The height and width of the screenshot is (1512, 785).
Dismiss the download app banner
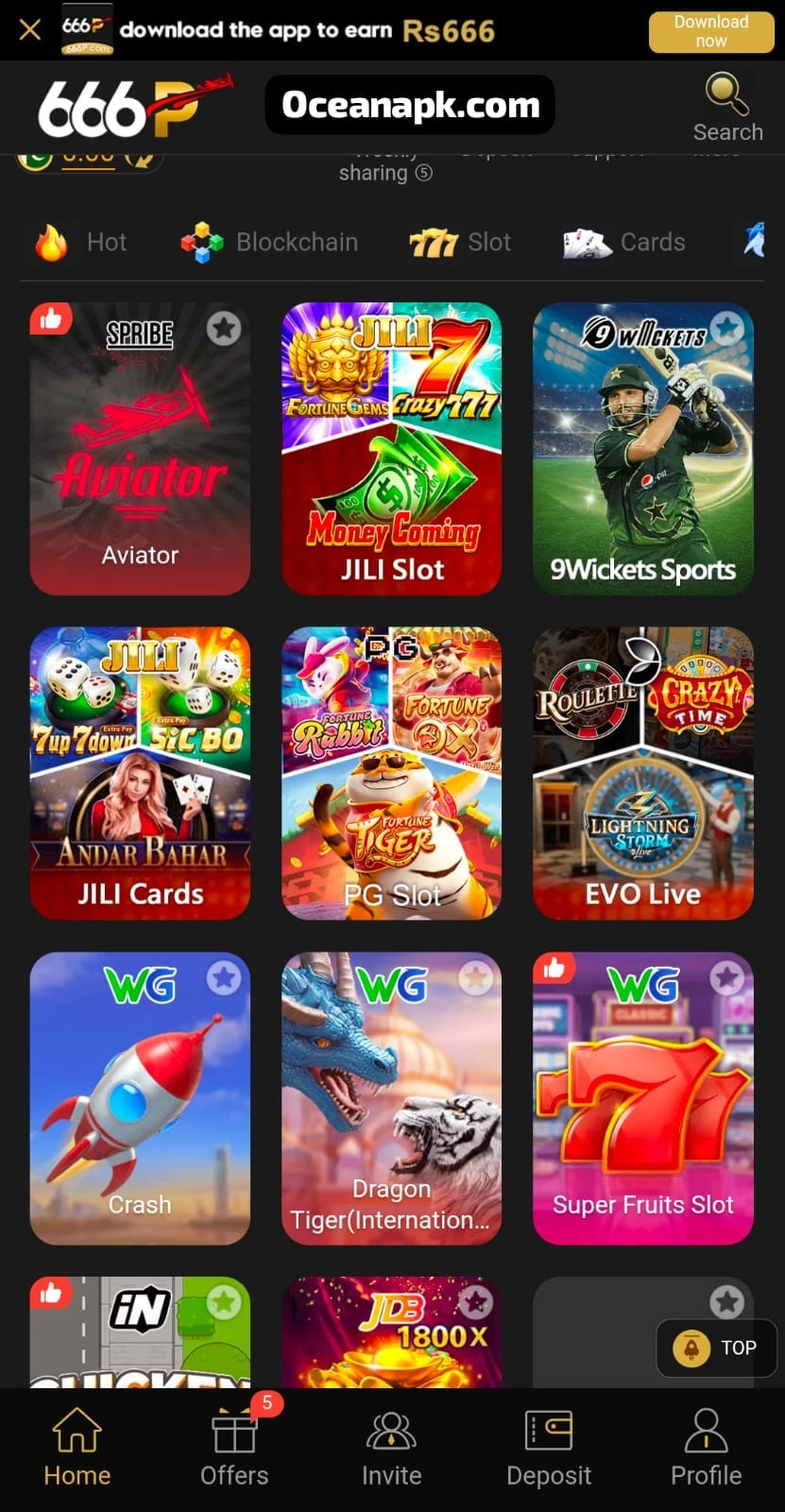click(x=29, y=30)
